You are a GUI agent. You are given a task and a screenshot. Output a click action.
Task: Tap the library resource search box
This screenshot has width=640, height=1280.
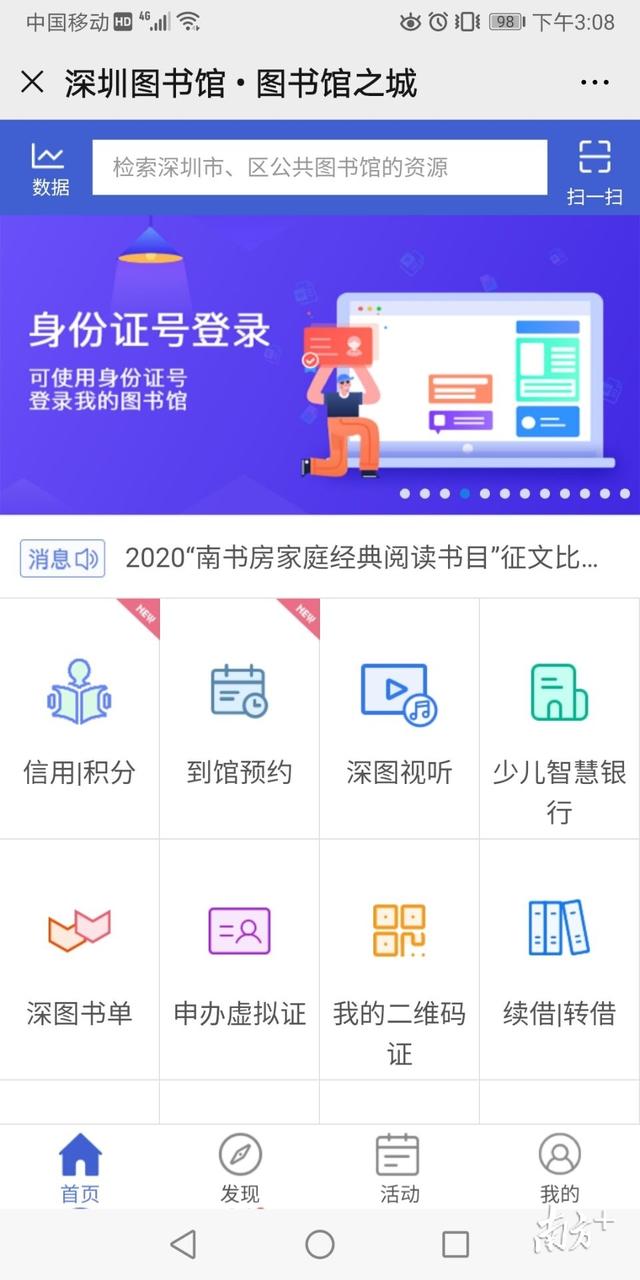(320, 167)
